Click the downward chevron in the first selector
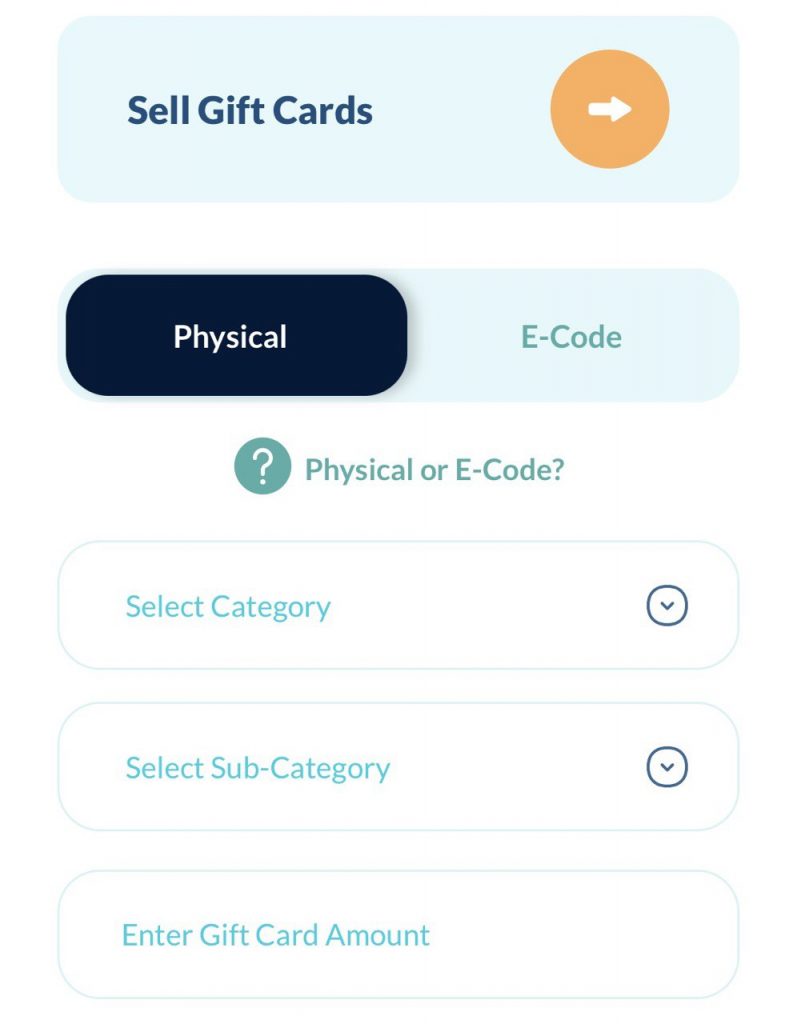The height and width of the screenshot is (1024, 797). [666, 605]
